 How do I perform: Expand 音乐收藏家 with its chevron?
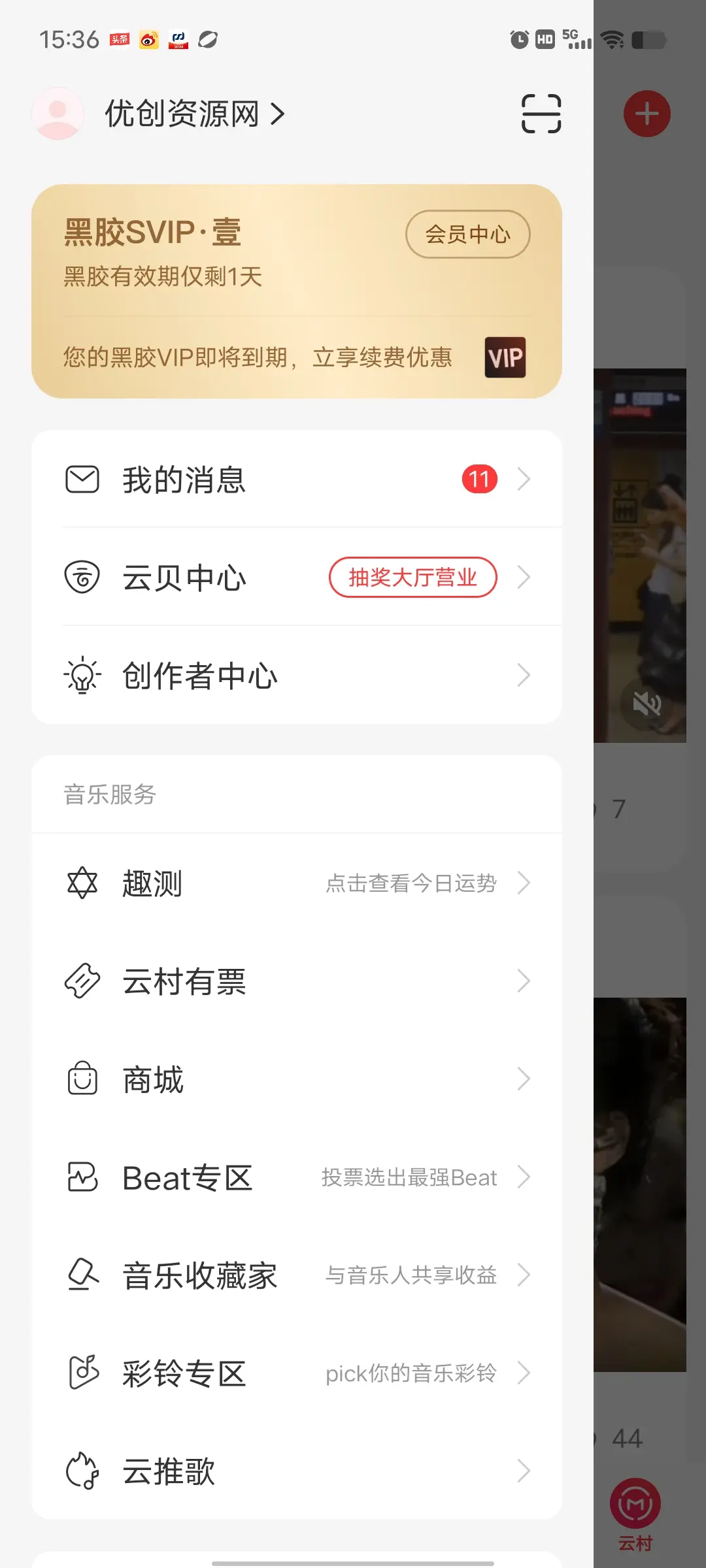coord(524,1275)
